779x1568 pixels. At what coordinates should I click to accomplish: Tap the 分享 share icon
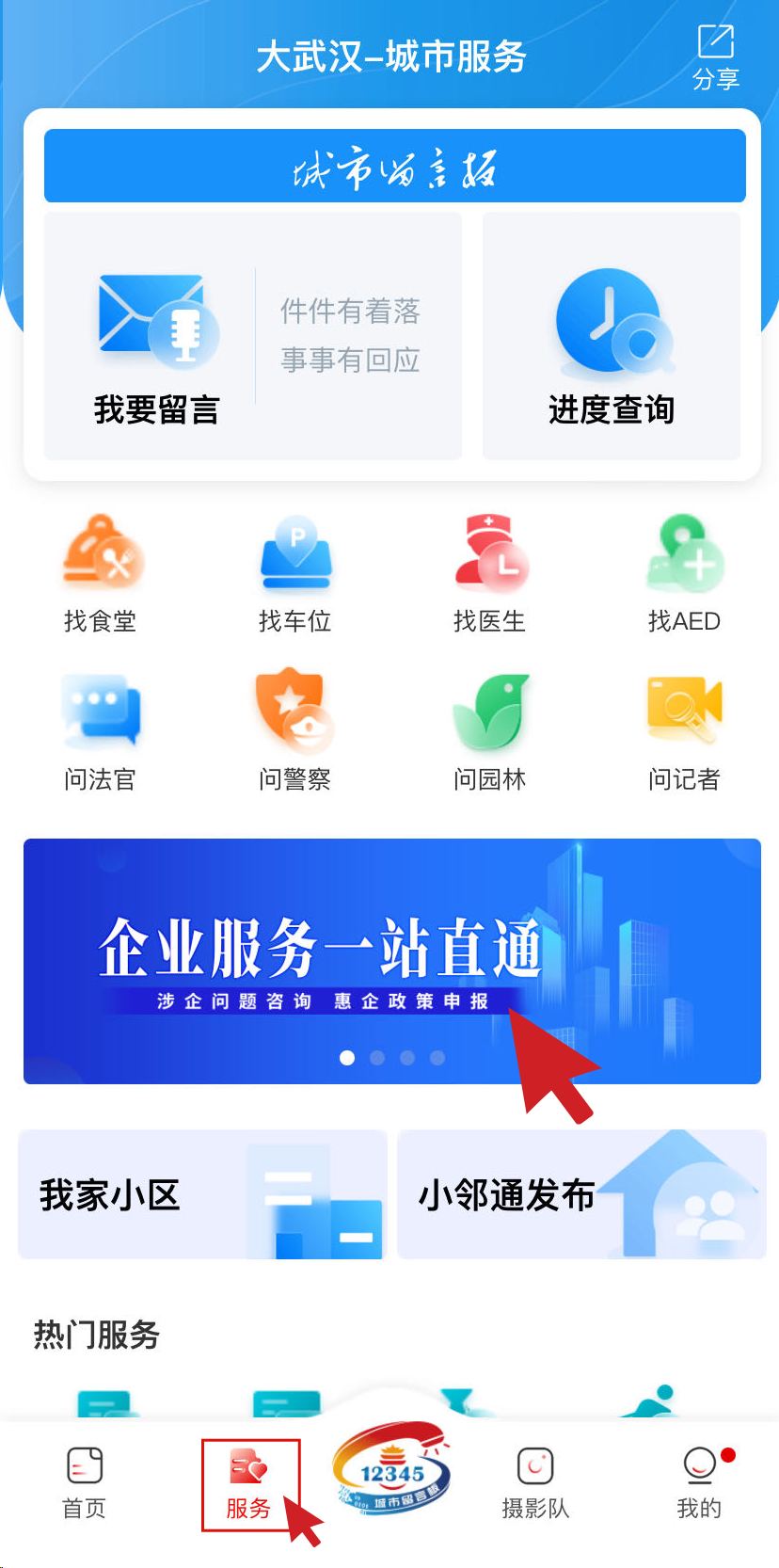pyautogui.click(x=715, y=56)
